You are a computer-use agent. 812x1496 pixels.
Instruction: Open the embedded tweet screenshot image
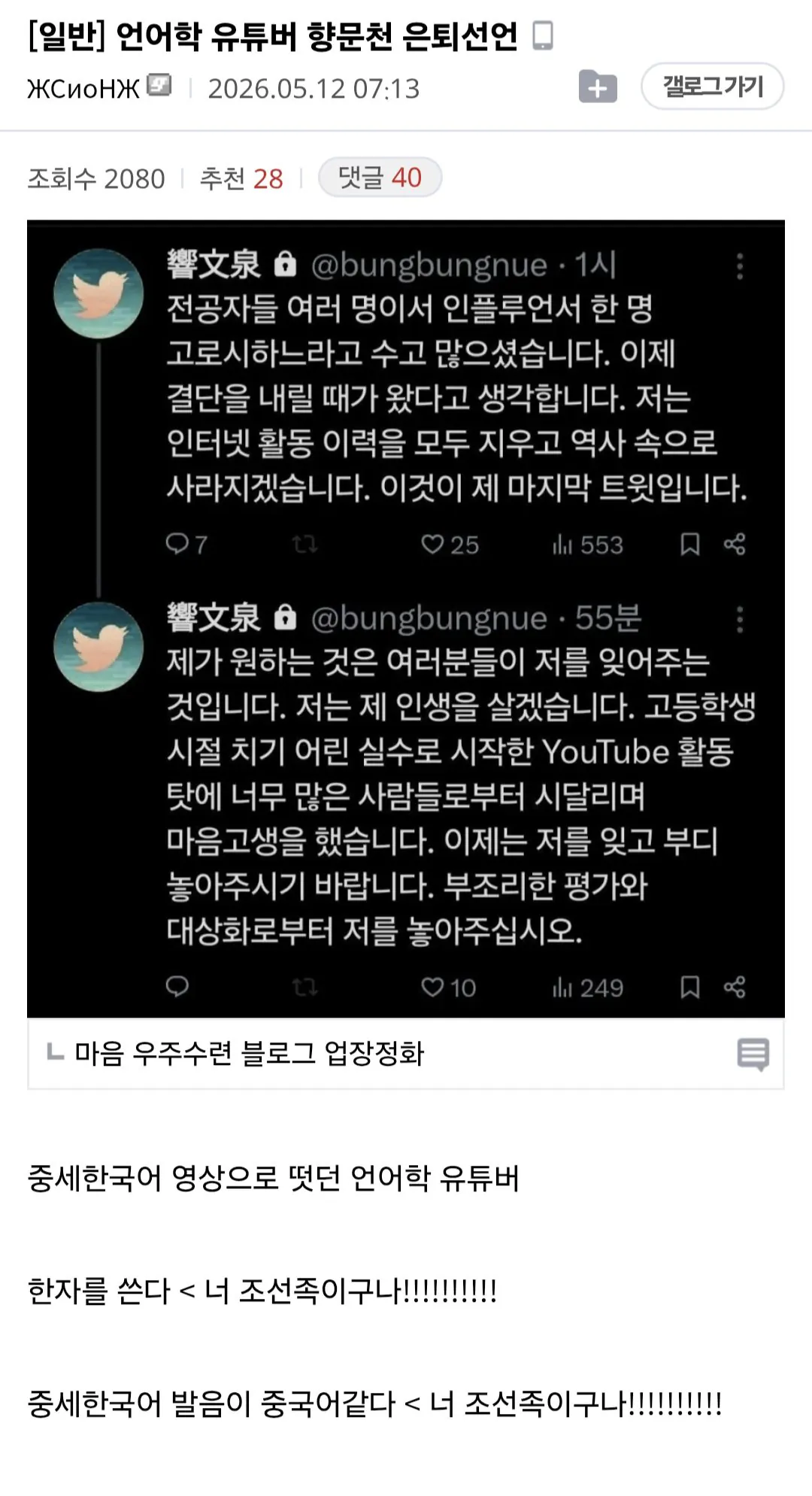coord(406,618)
